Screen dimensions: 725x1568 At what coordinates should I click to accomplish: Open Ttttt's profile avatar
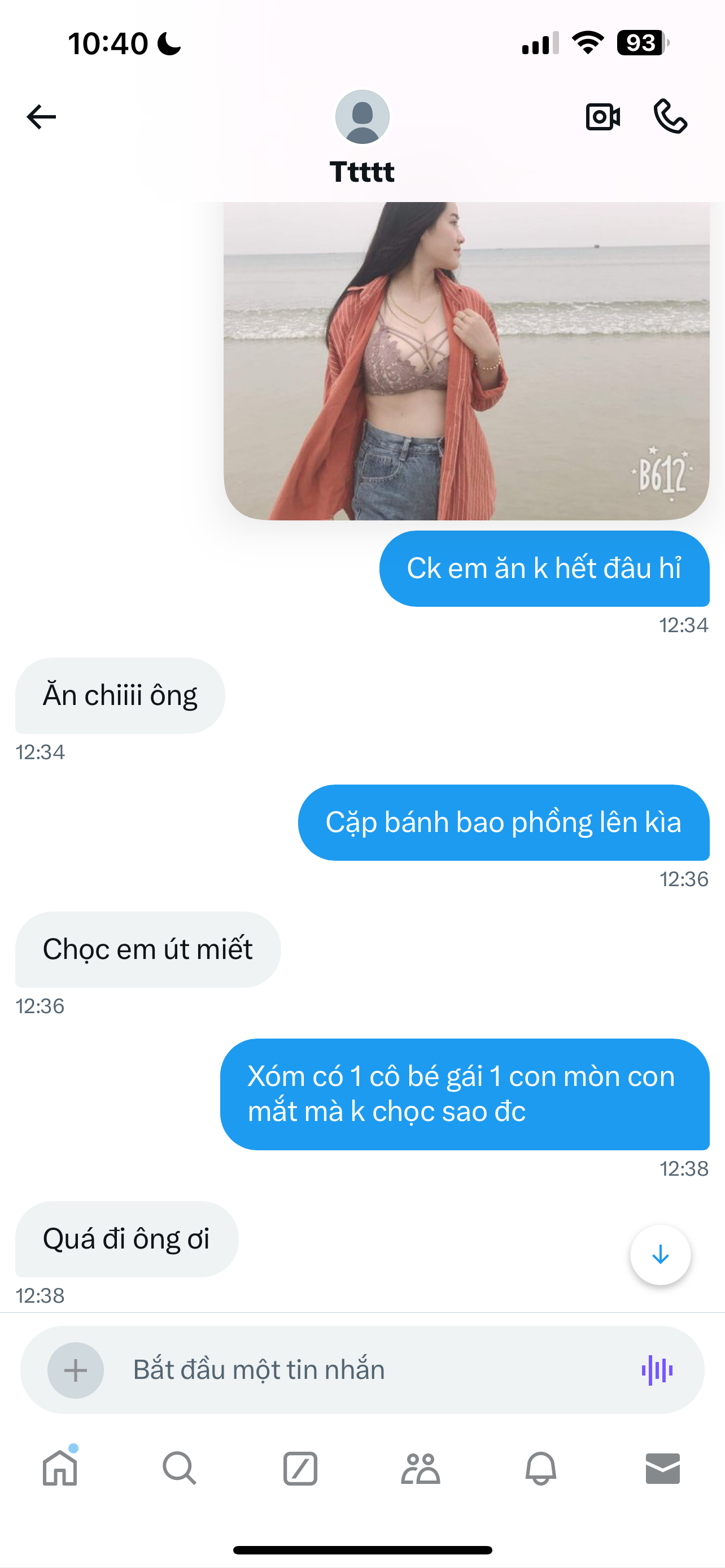[362, 116]
